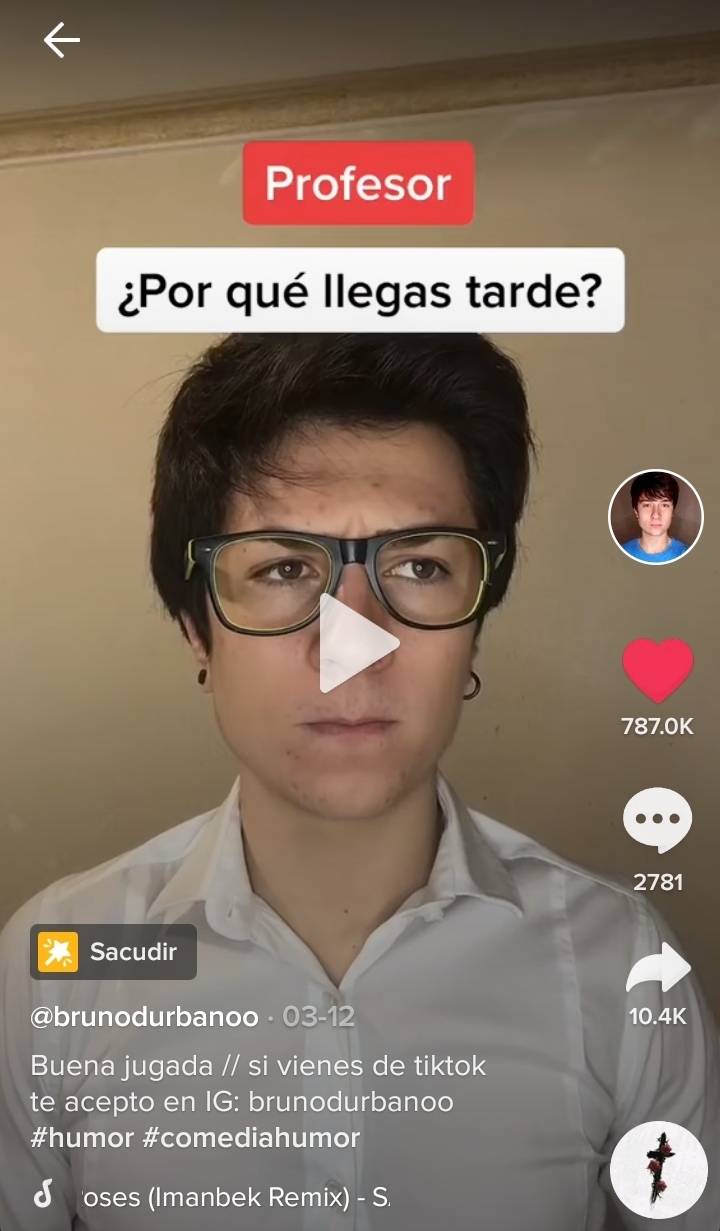This screenshot has width=720, height=1231.
Task: Like this video with the heart
Action: 657,670
